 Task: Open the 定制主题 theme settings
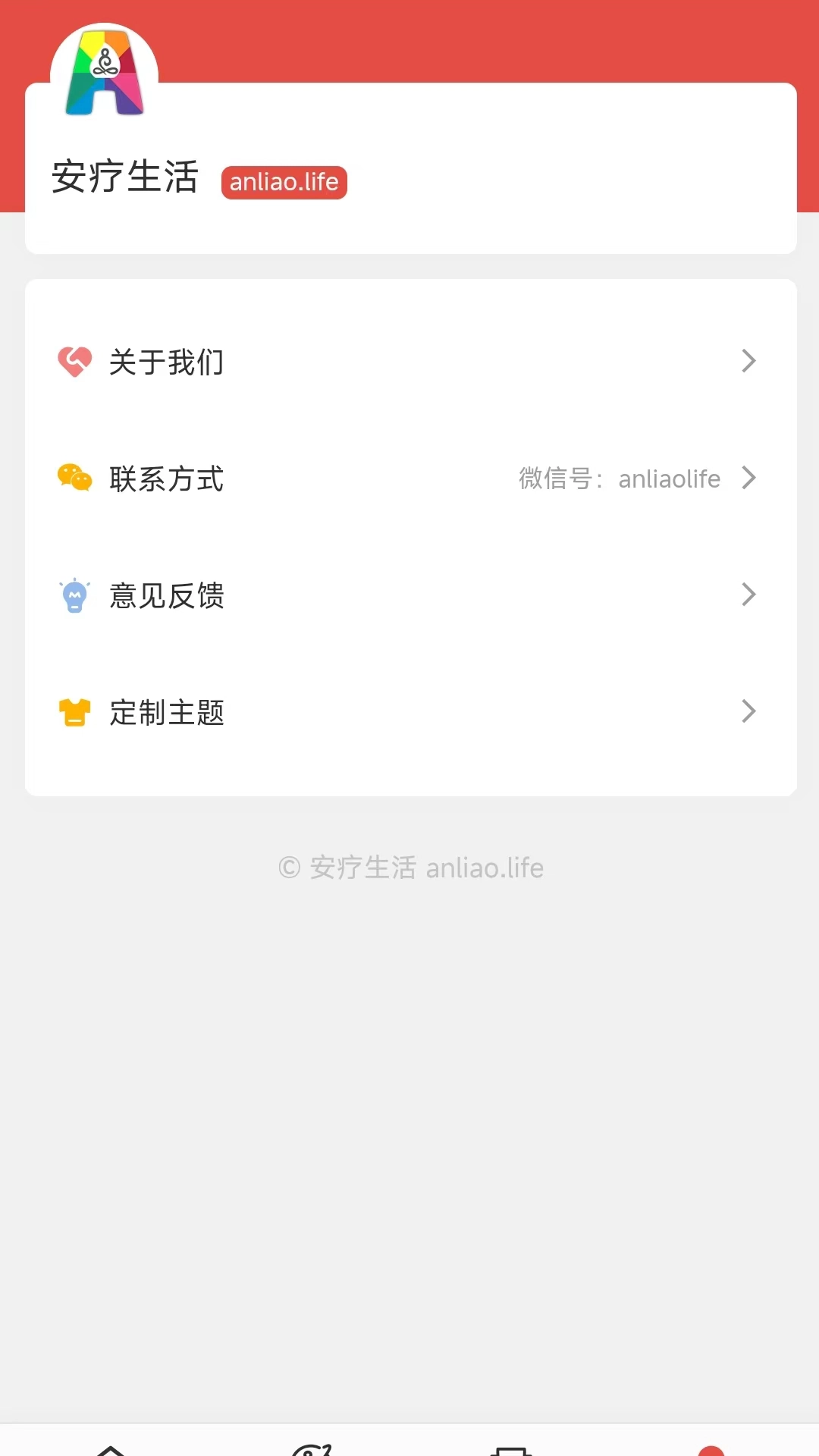coord(168,713)
